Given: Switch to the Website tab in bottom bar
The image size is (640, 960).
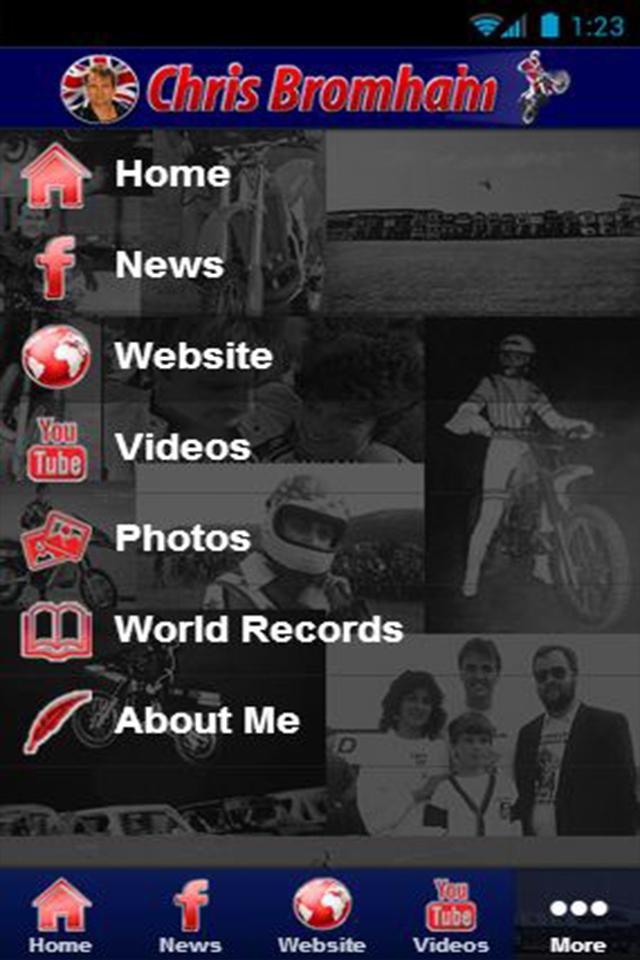Looking at the screenshot, I should coord(321,915).
